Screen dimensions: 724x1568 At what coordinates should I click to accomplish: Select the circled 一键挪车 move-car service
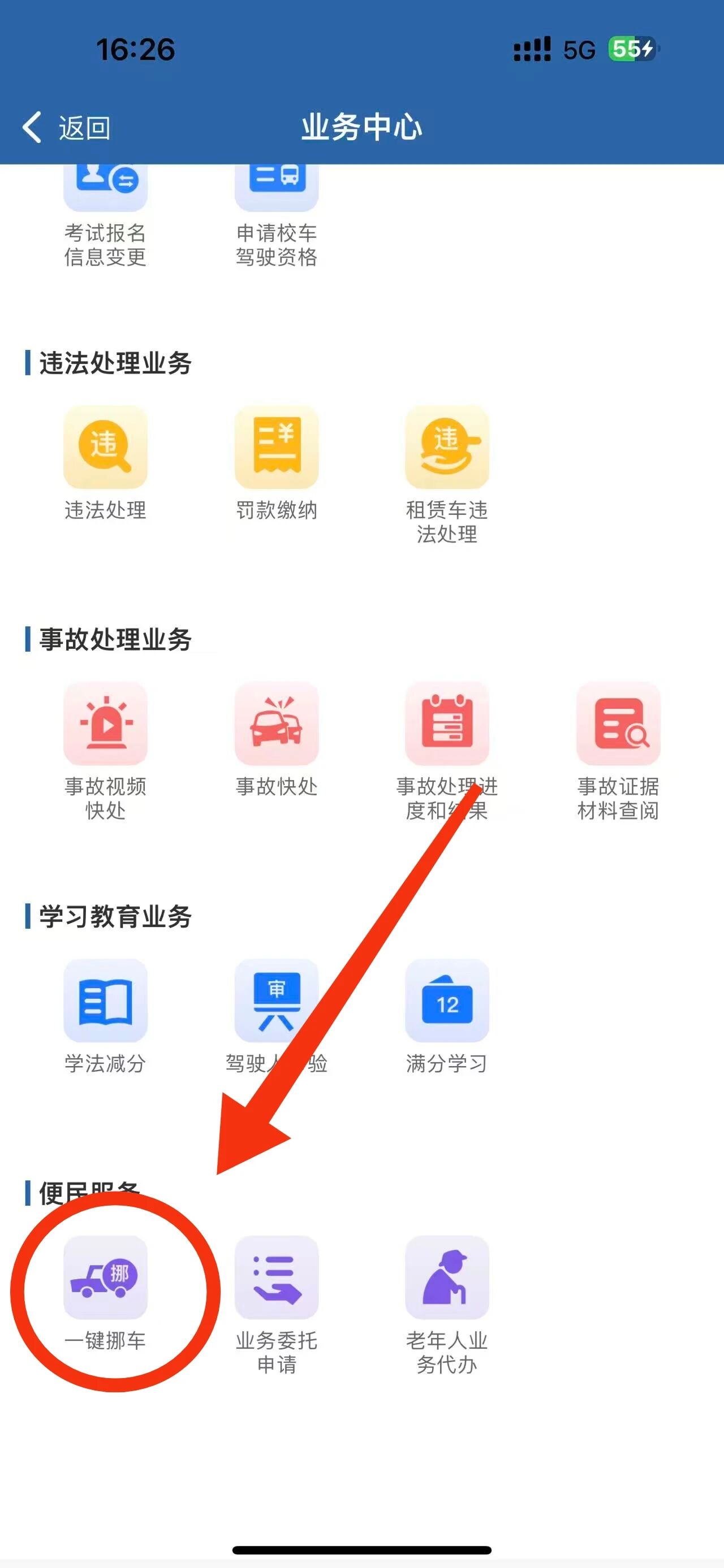pyautogui.click(x=105, y=1280)
